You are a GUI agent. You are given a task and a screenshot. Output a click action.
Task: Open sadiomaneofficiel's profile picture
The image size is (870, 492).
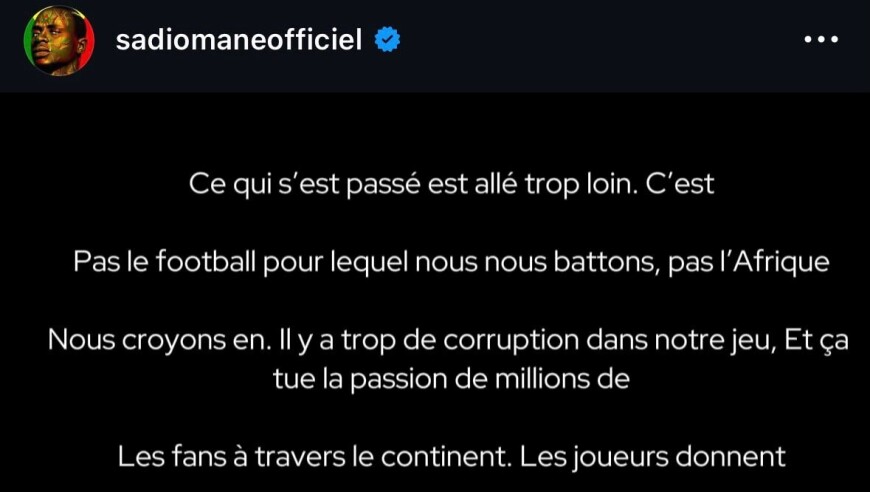tap(58, 41)
